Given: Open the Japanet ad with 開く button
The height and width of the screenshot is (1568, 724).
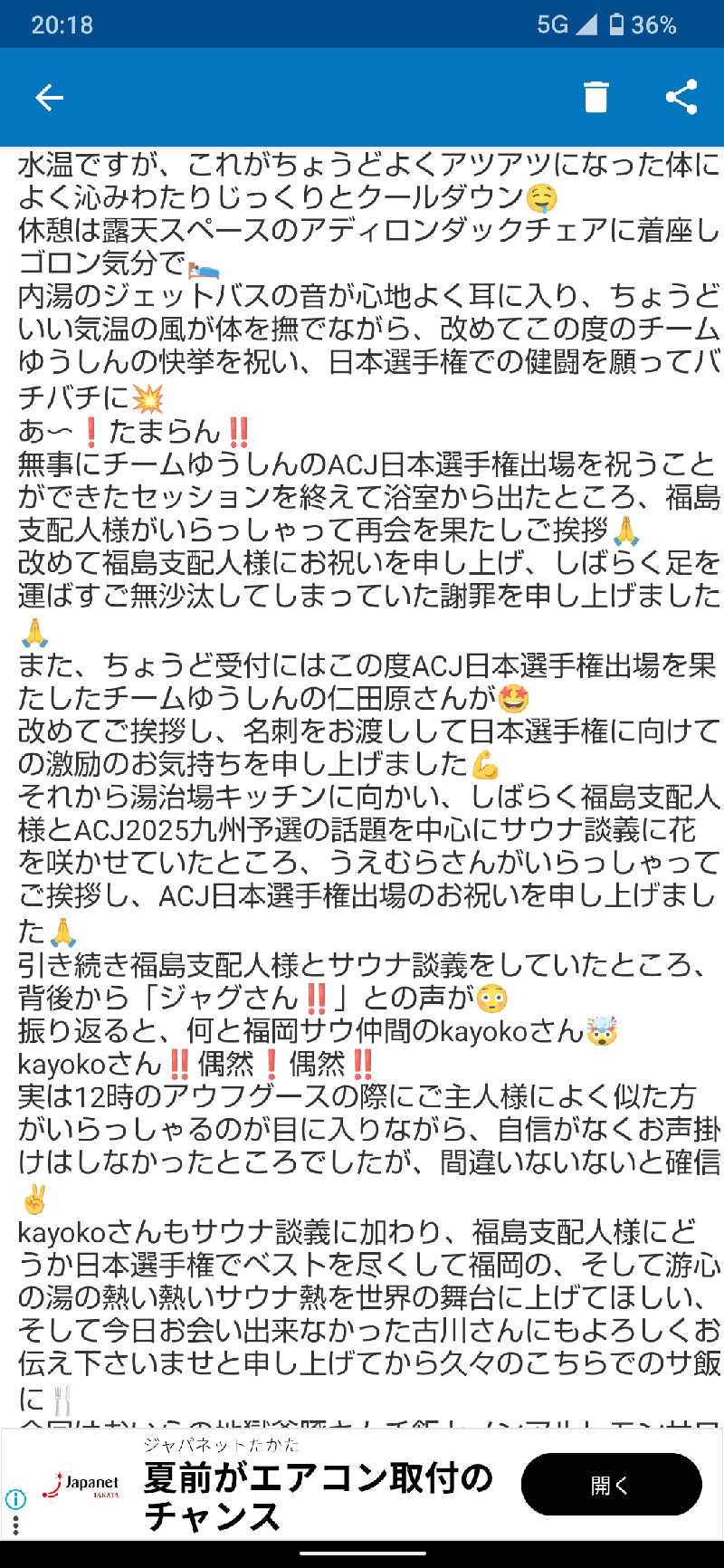Looking at the screenshot, I should [x=611, y=1485].
